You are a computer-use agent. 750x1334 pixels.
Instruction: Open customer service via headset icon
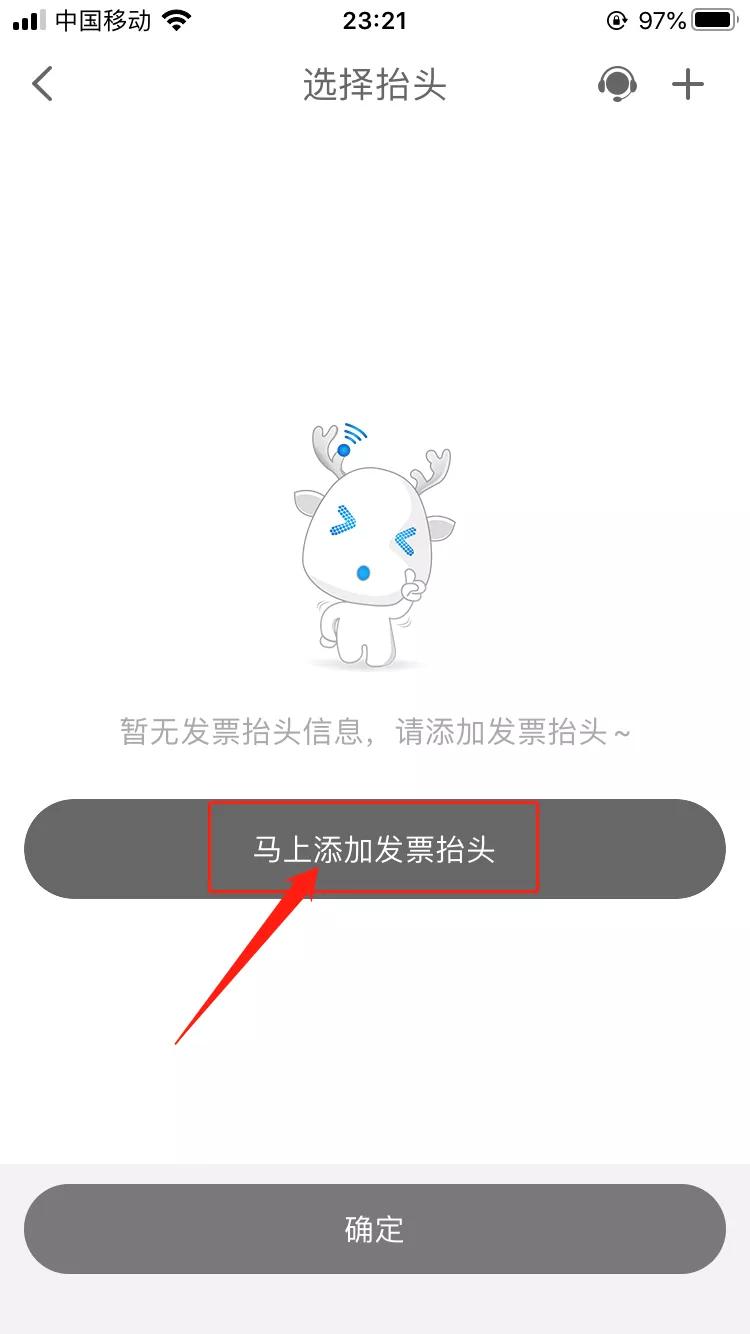[617, 84]
